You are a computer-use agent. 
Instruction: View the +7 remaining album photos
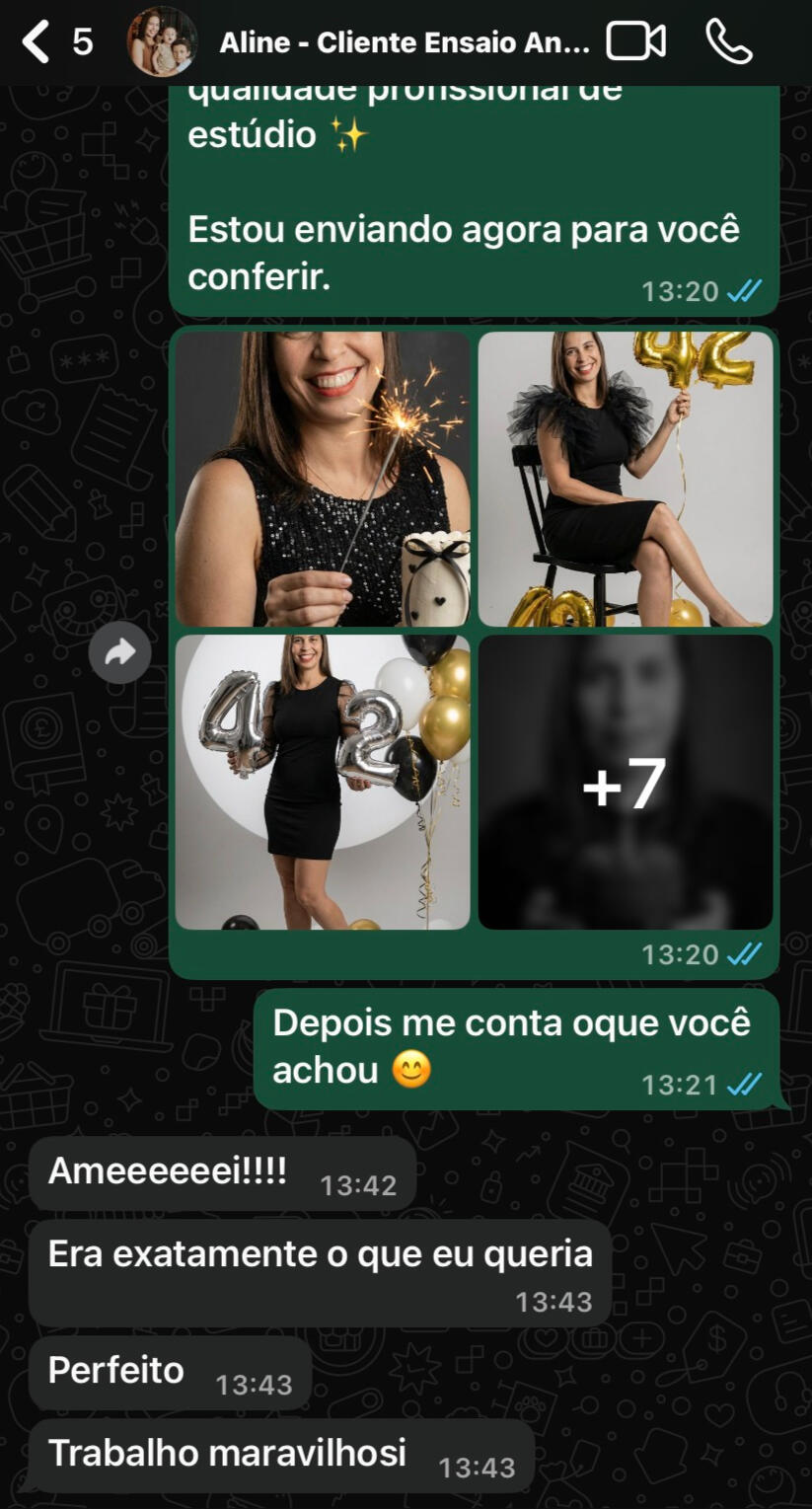(626, 782)
